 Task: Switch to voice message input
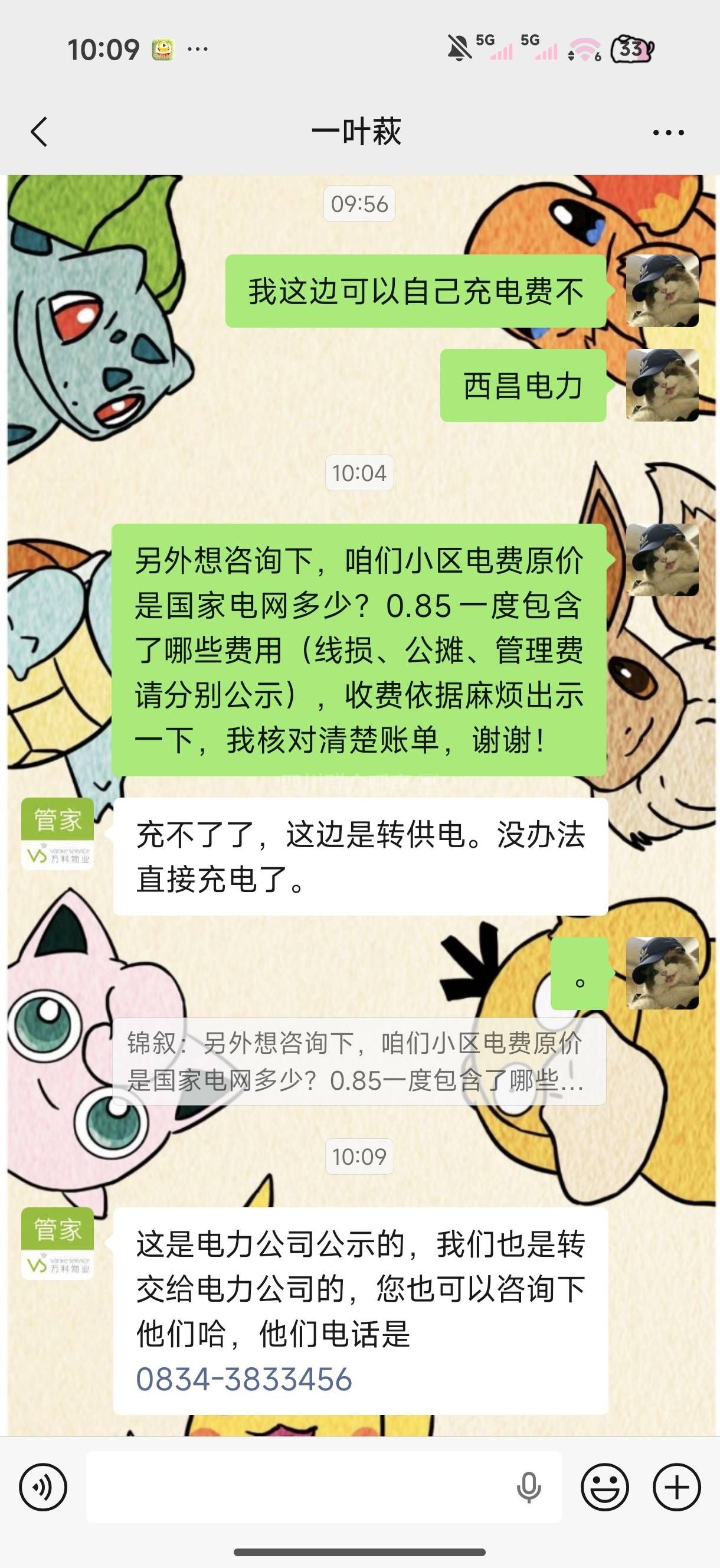point(42,1487)
